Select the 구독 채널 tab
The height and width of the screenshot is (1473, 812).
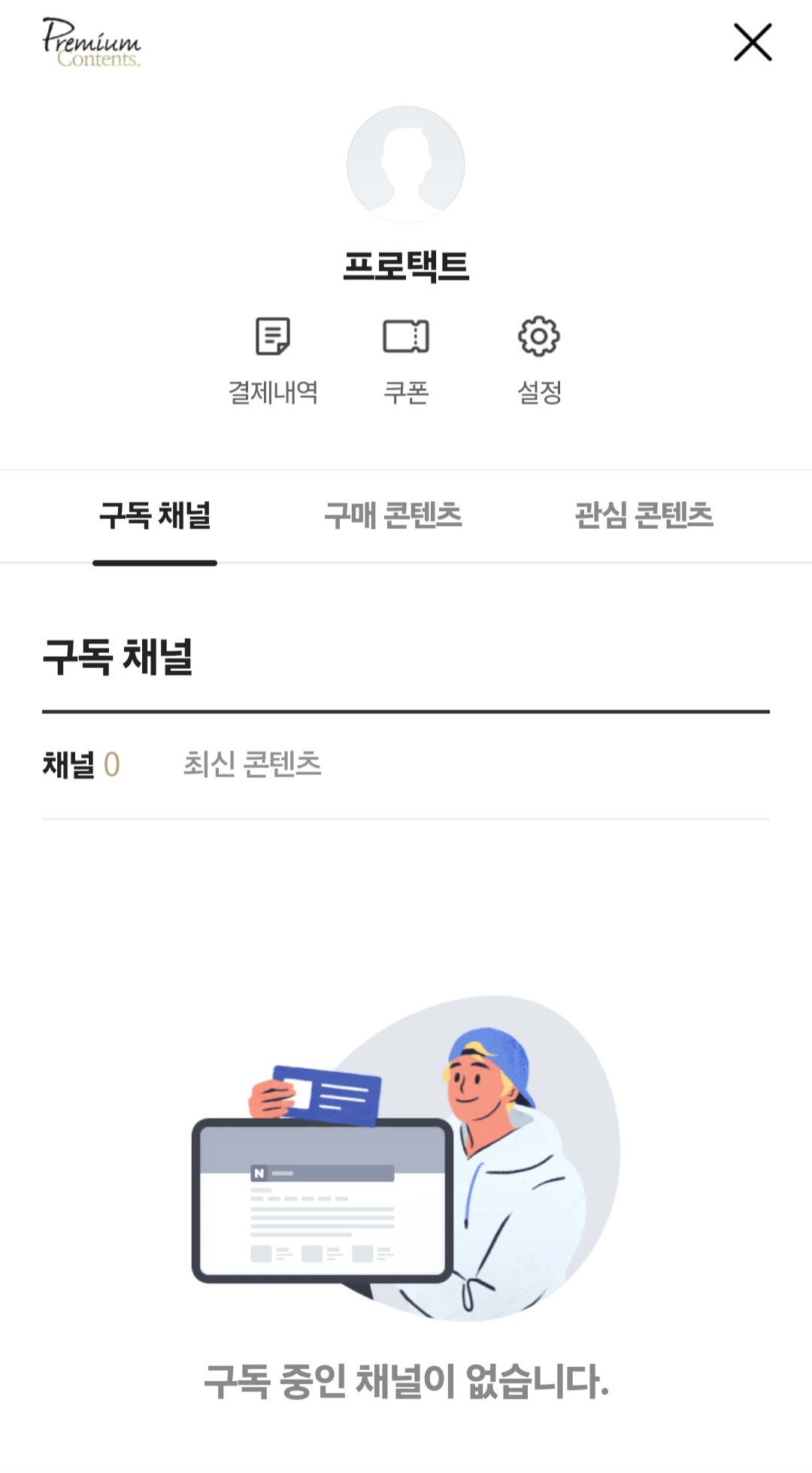[x=155, y=516]
